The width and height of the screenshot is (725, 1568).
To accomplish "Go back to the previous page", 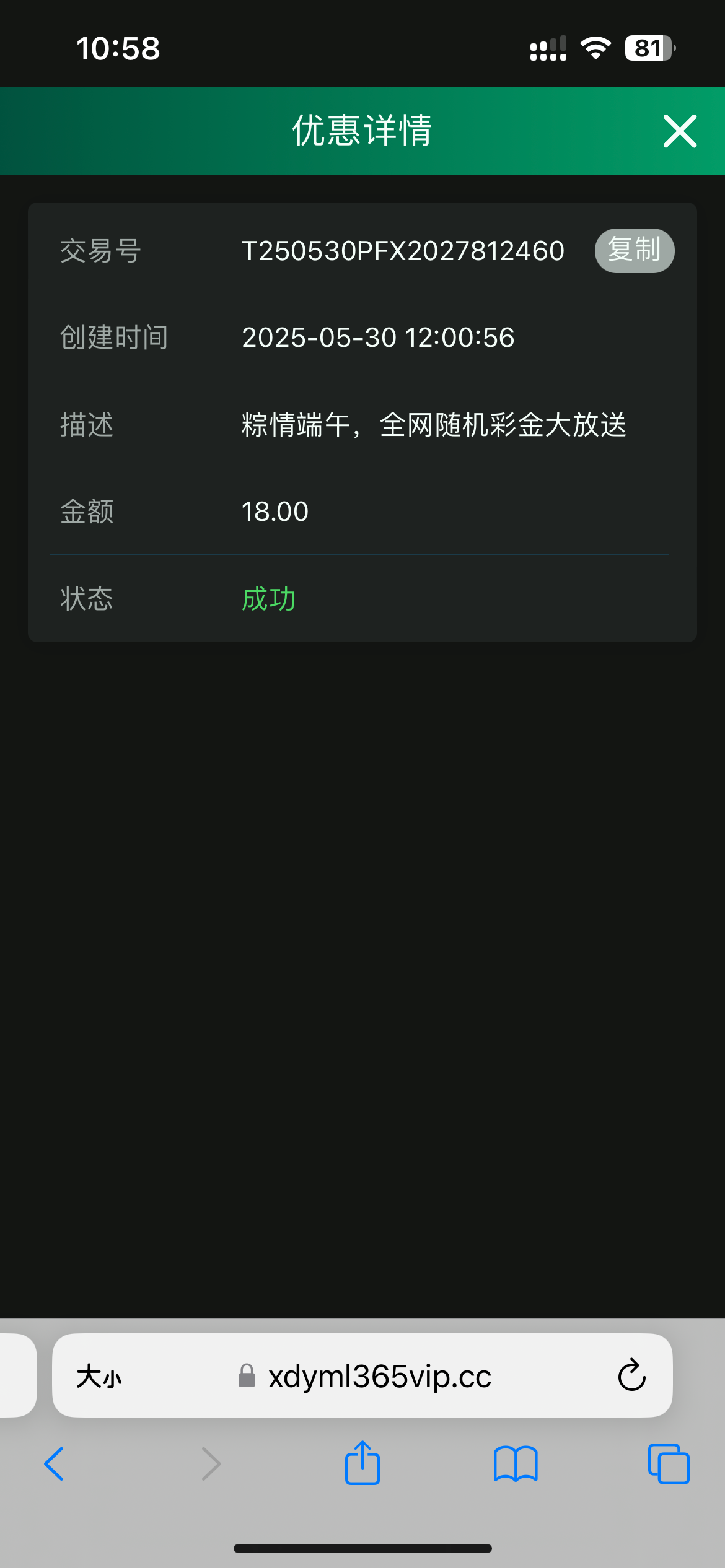I will pos(55,1464).
